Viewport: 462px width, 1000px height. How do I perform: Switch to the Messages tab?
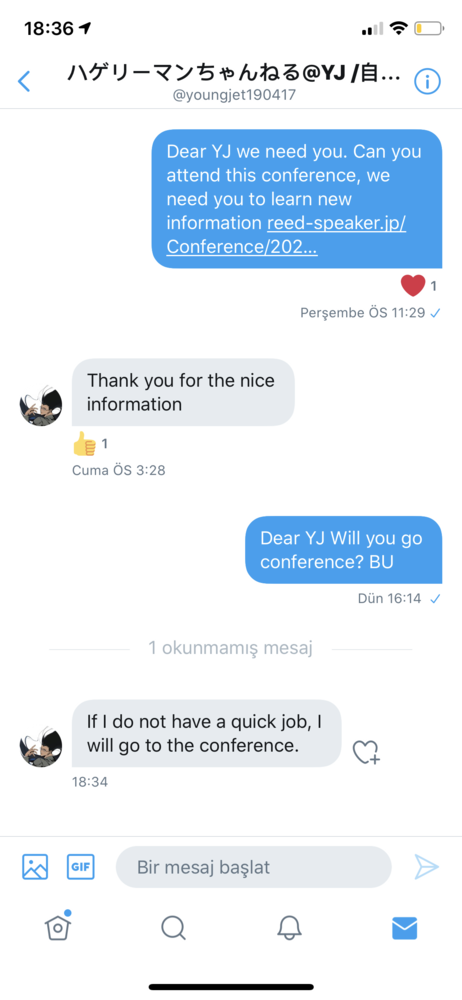point(405,928)
